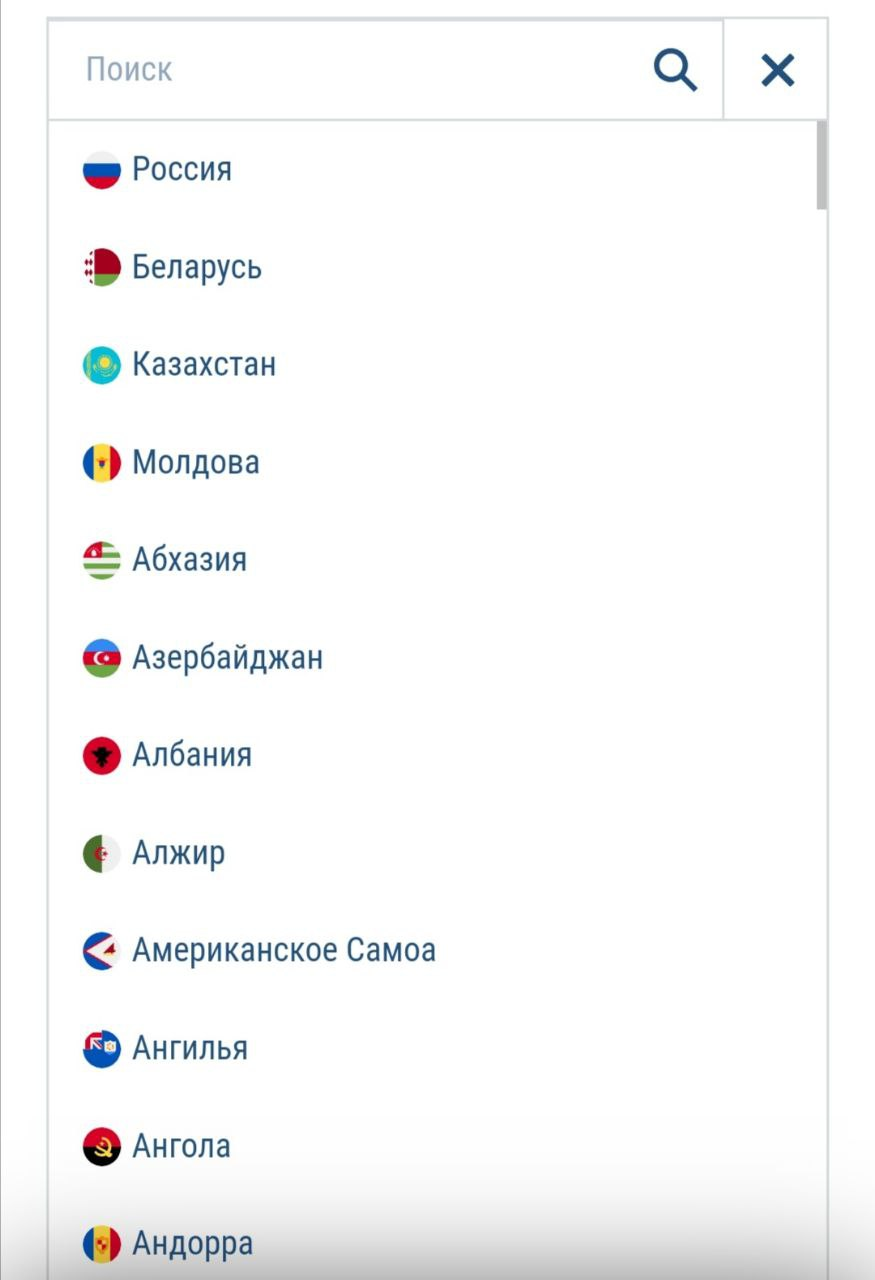
Task: Choose Азербайджан from the list
Action: [x=228, y=657]
